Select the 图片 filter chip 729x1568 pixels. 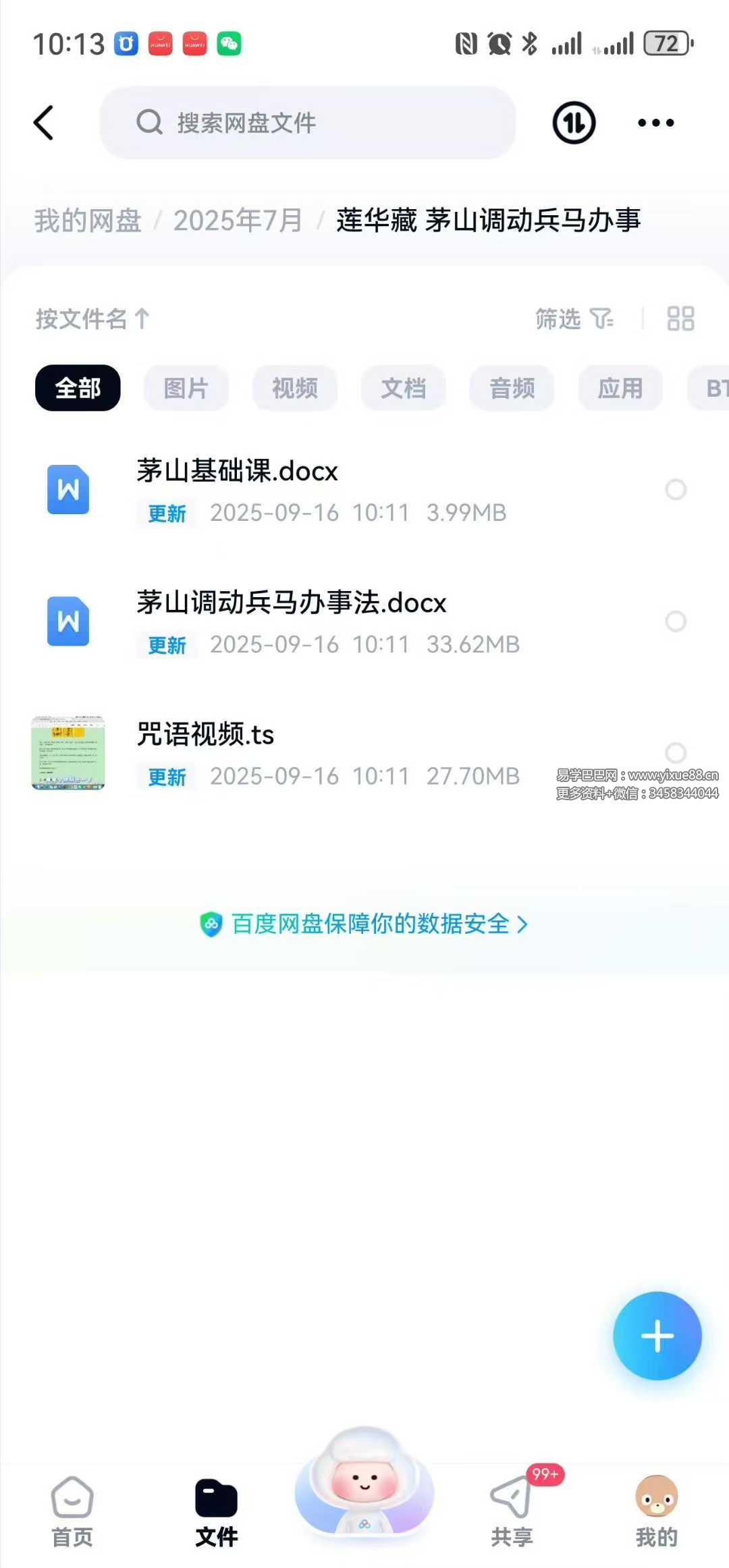(x=186, y=388)
